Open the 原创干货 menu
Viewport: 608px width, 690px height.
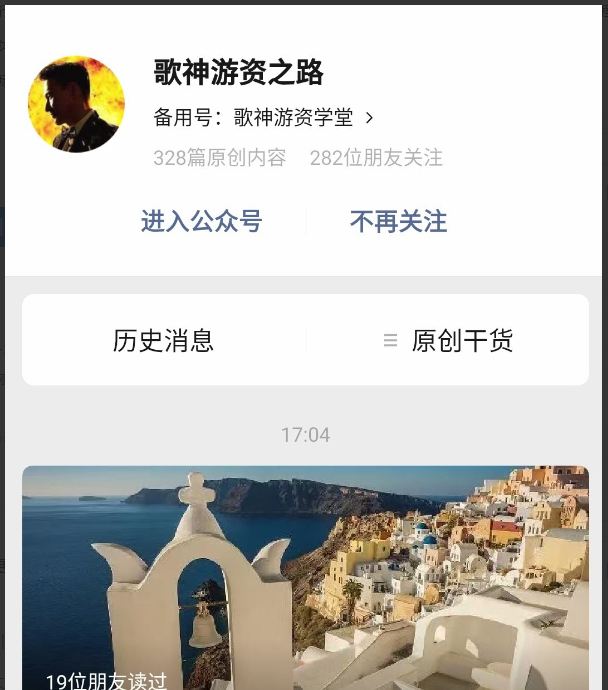pyautogui.click(x=448, y=341)
